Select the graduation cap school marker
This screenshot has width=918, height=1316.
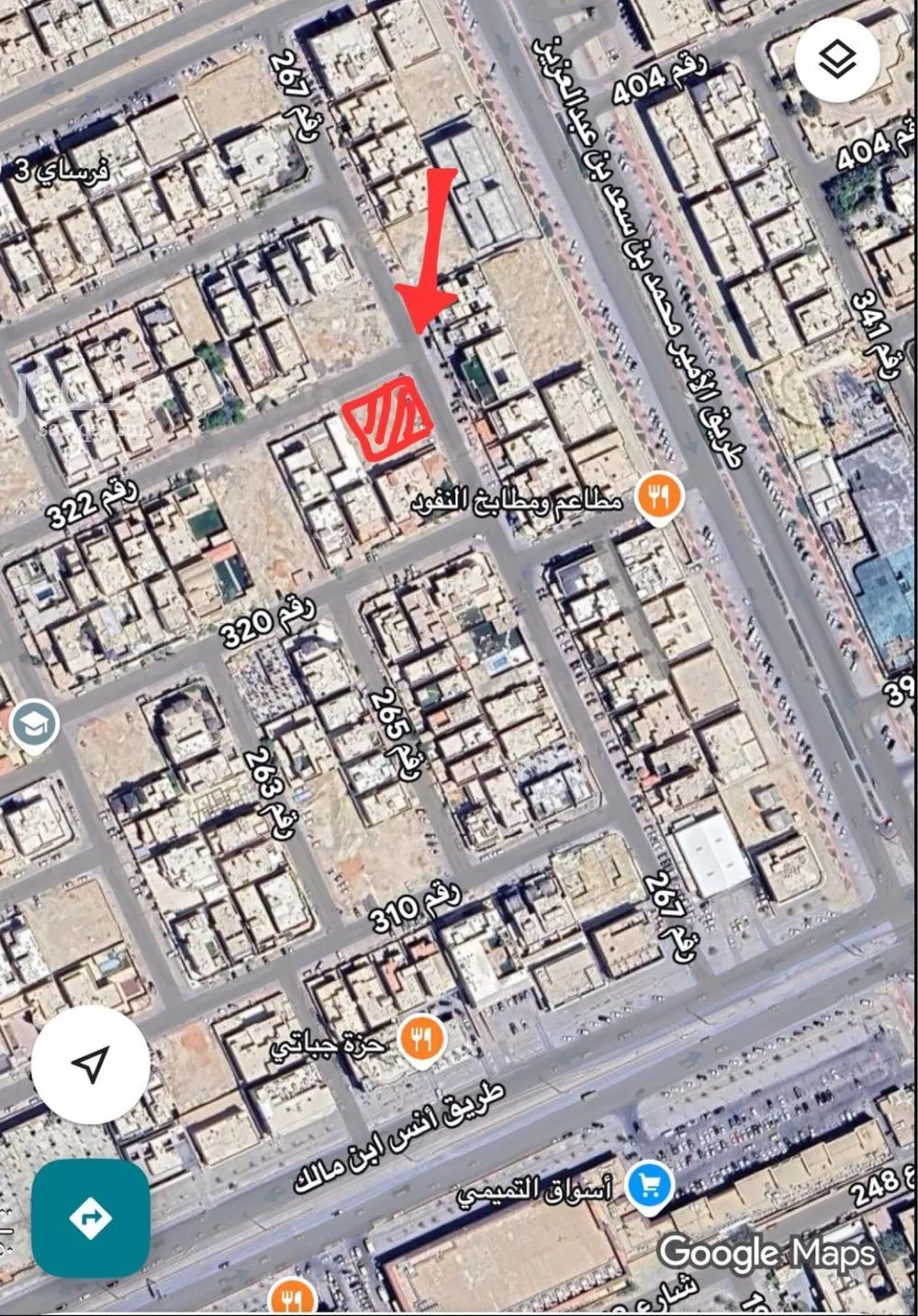34,721
